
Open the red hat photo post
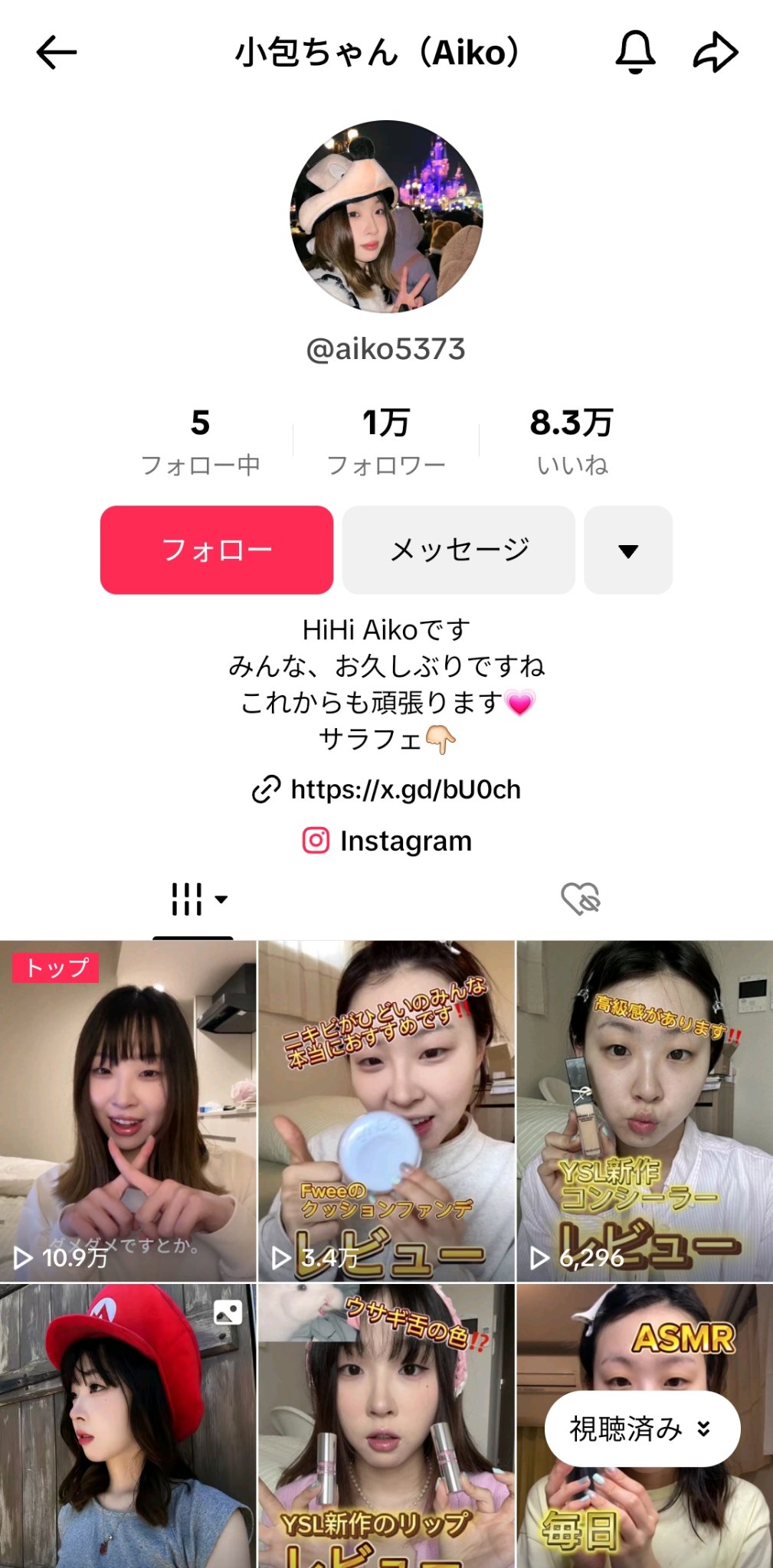[x=128, y=1424]
